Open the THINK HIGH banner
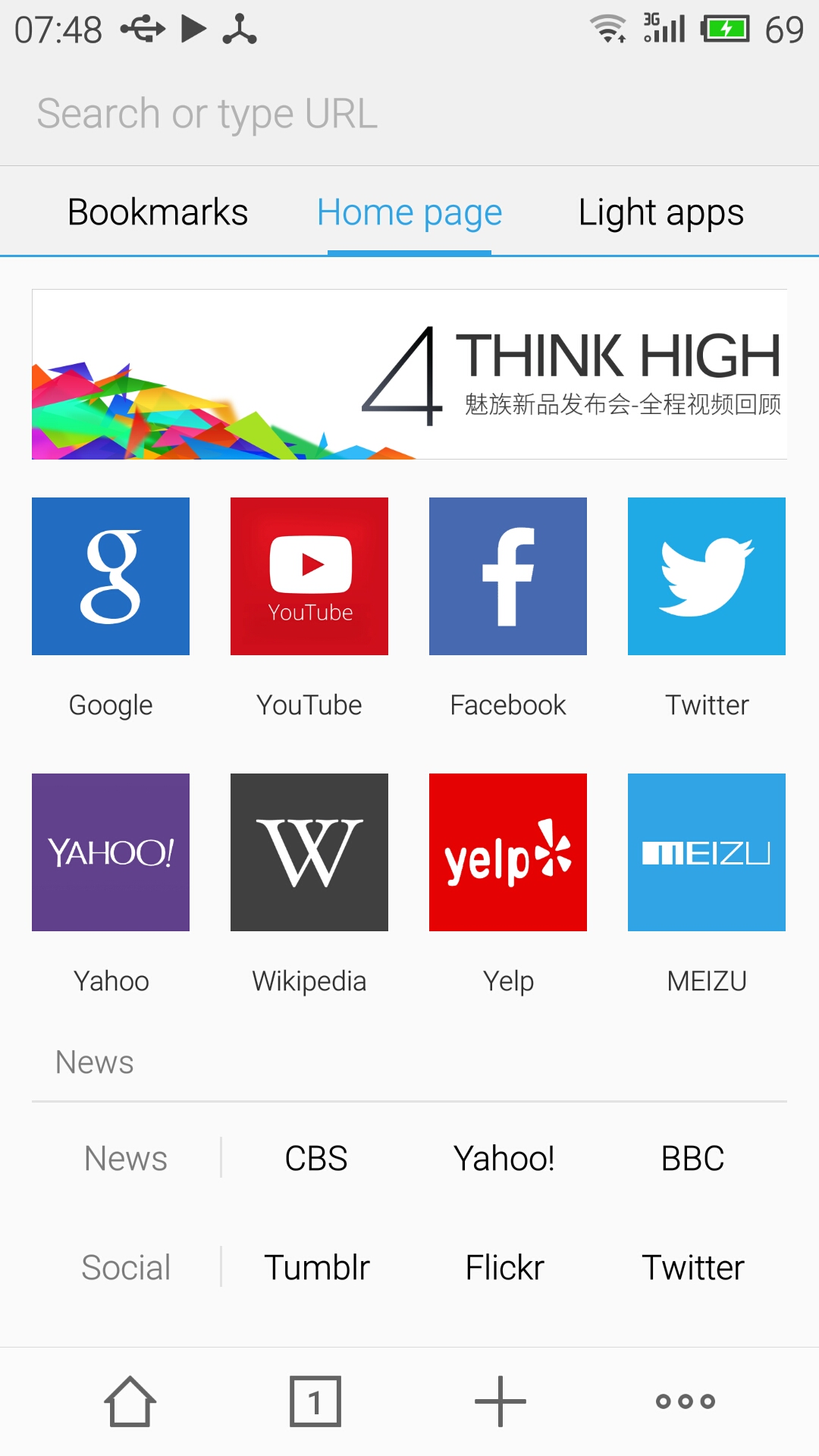Image resolution: width=819 pixels, height=1456 pixels. pos(409,374)
